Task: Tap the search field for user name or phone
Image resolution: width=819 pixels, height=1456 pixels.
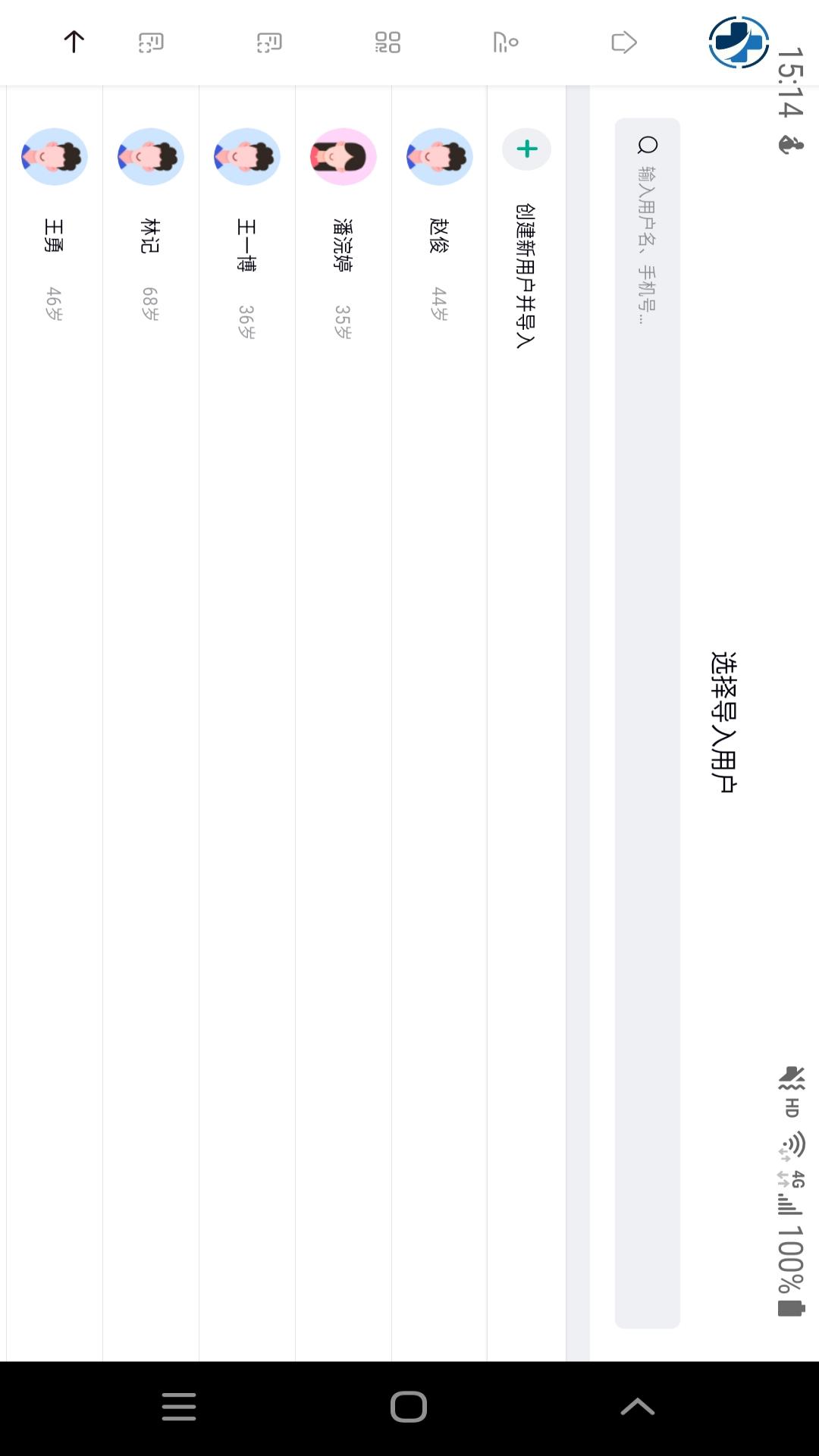Action: (647, 682)
